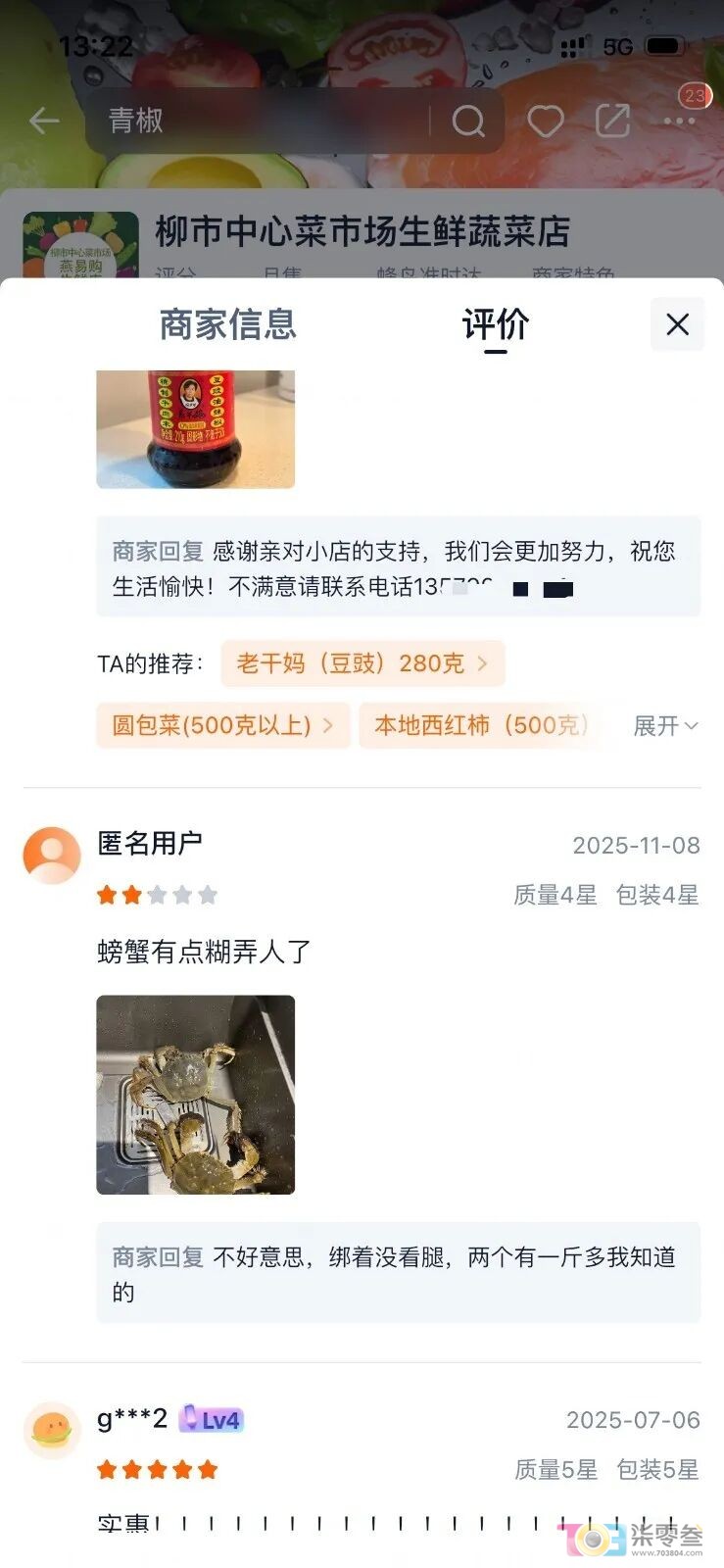Screen dimensions: 724x1568
Task: Open the crab review photo
Action: point(195,1095)
